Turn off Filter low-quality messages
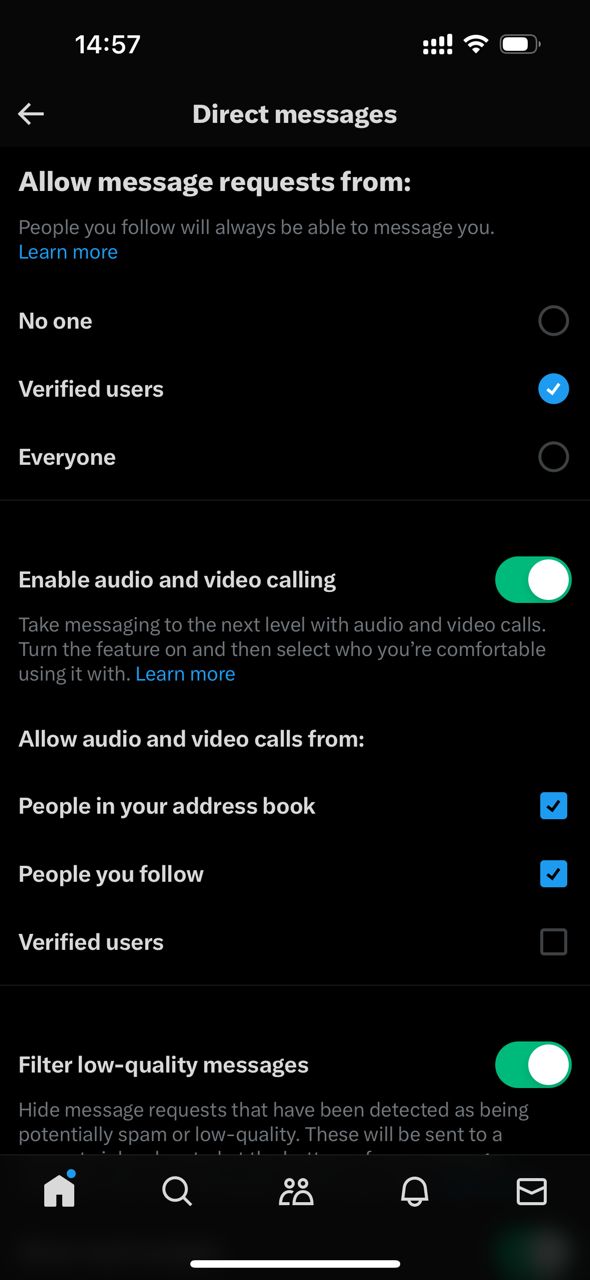 point(533,1065)
